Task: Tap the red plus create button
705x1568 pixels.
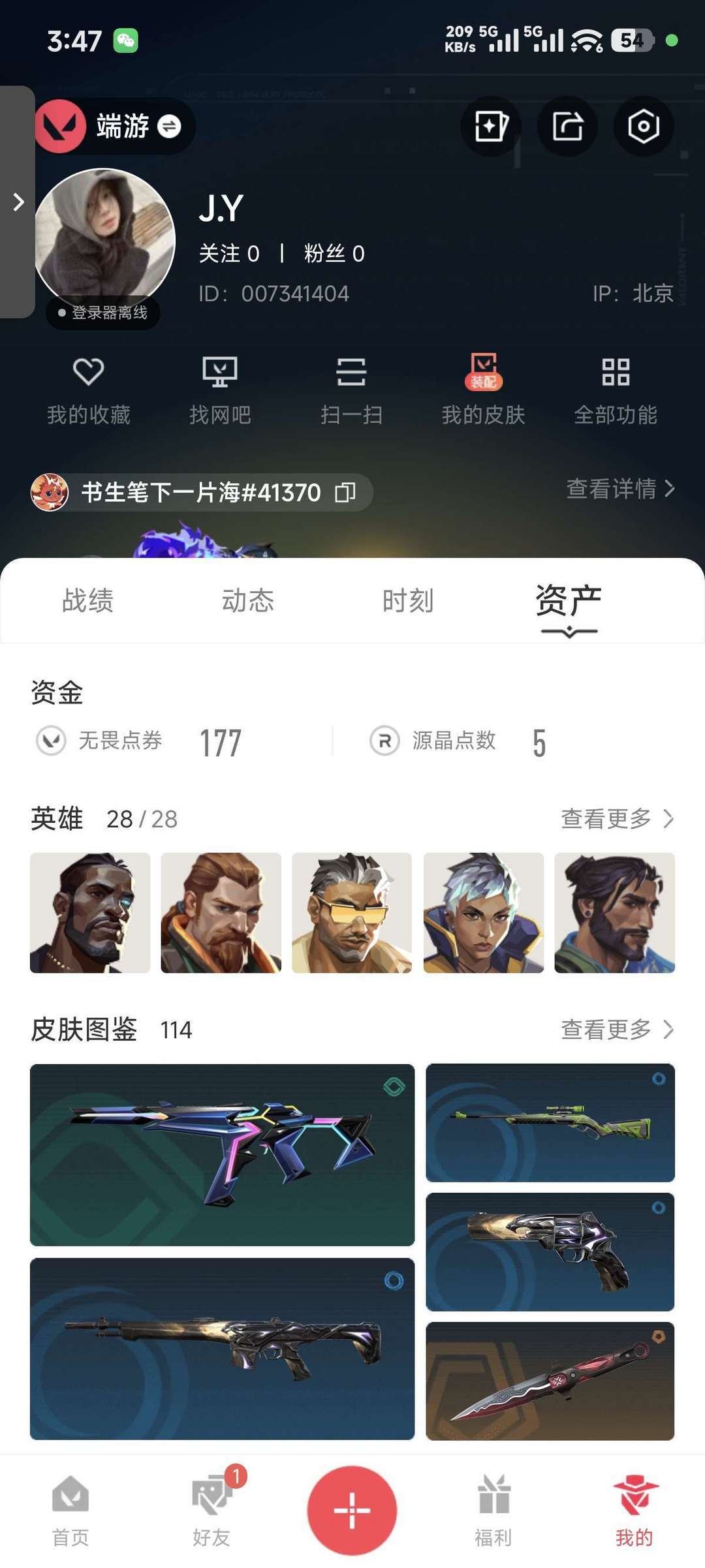Action: tap(352, 1512)
